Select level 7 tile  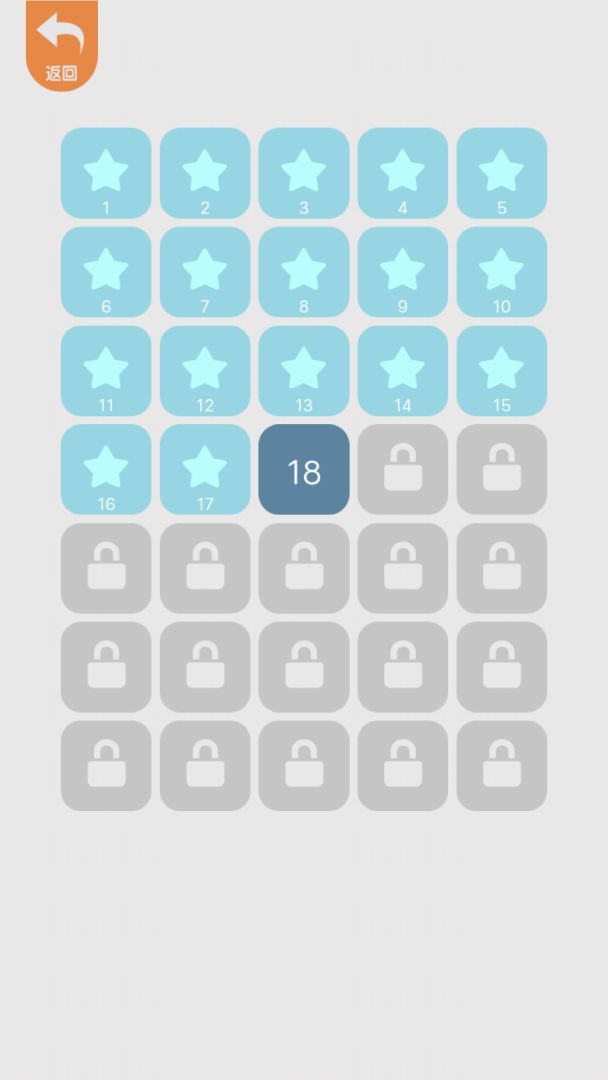(x=205, y=272)
